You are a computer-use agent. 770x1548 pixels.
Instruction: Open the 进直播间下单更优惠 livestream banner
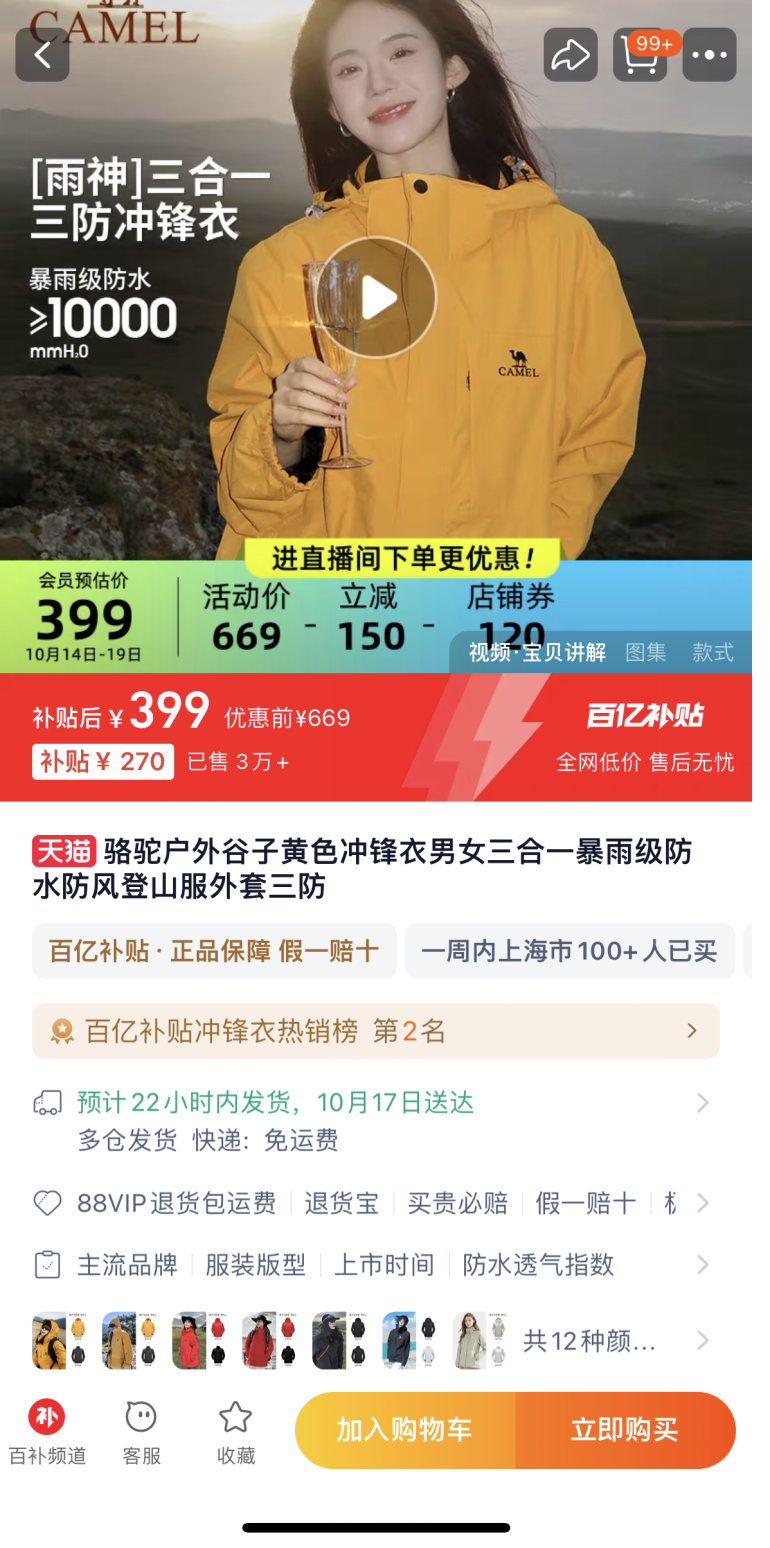click(x=403, y=557)
